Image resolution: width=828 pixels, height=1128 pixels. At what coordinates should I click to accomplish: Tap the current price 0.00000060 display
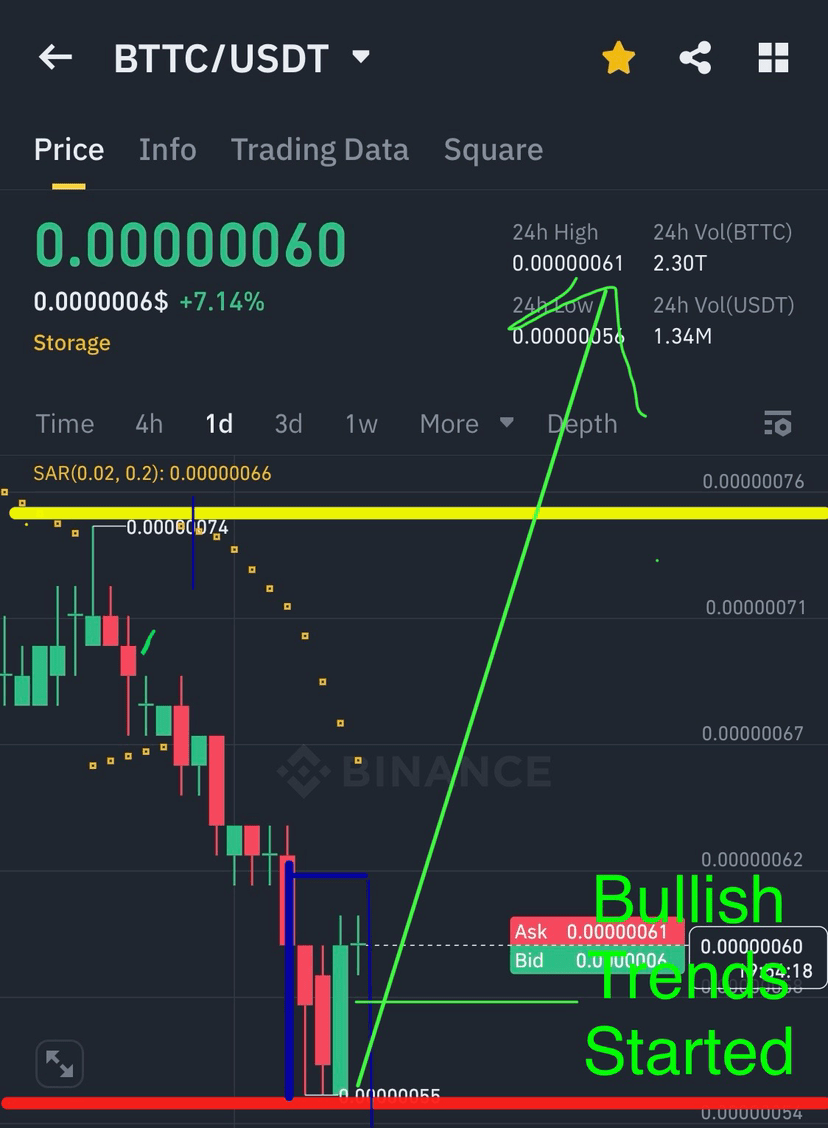(190, 242)
